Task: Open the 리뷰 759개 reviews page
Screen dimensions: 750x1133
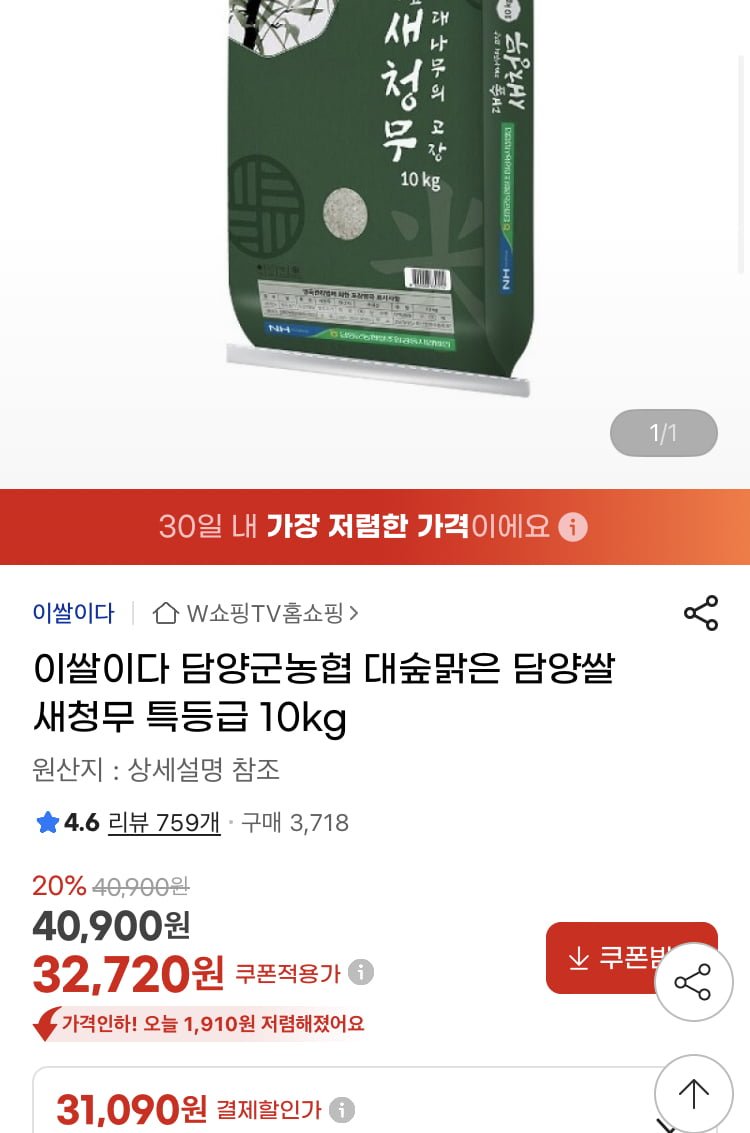Action: tap(164, 822)
